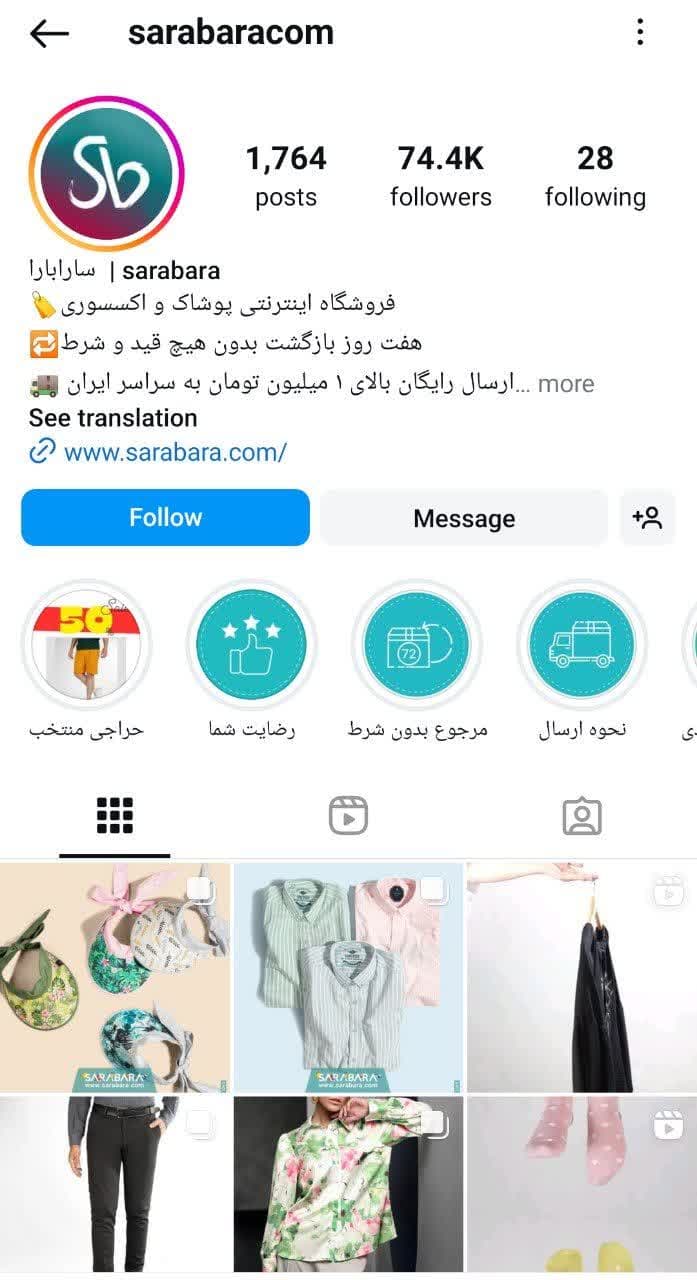Show suggested accounts with add-person icon
Image resolution: width=697 pixels, height=1280 pixels.
point(647,518)
